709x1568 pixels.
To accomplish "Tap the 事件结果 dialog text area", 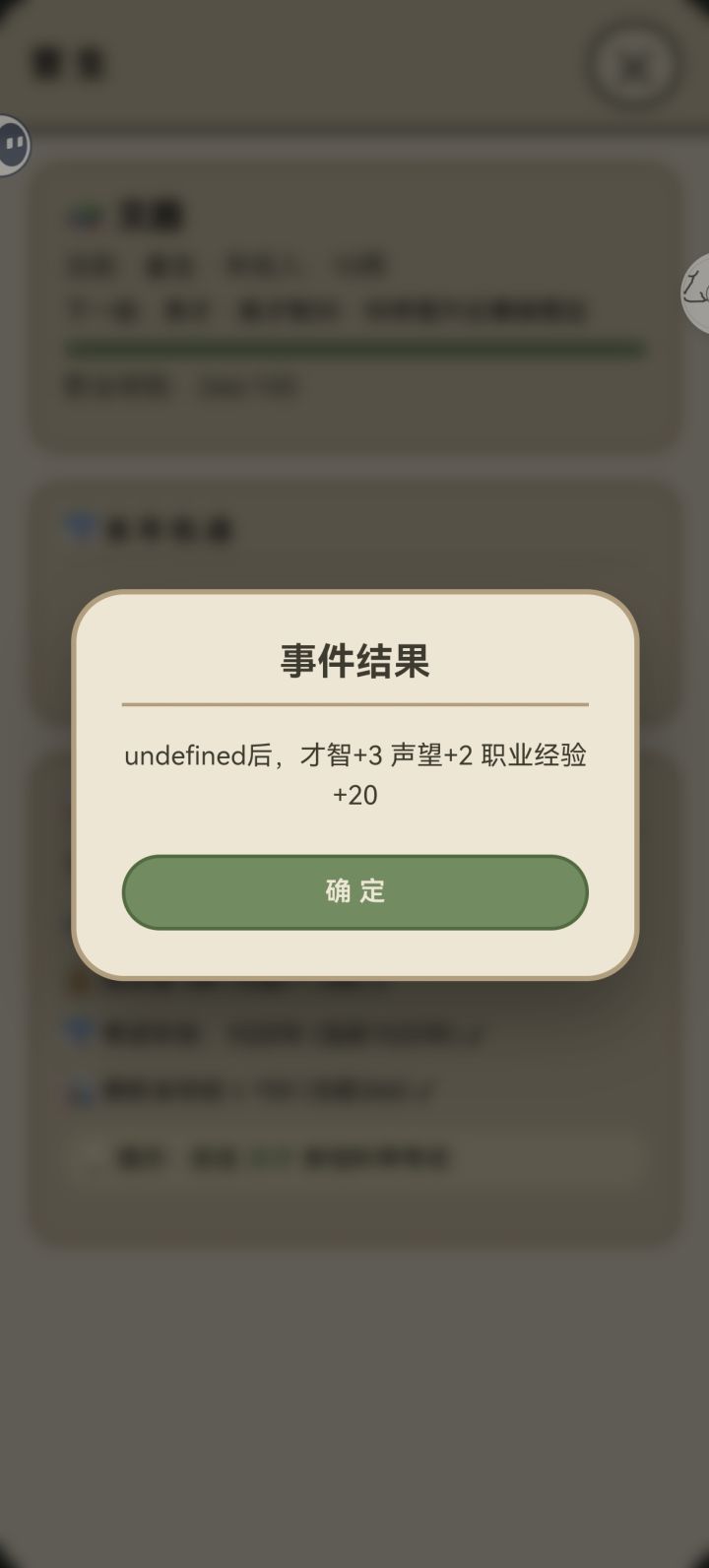I will (354, 775).
